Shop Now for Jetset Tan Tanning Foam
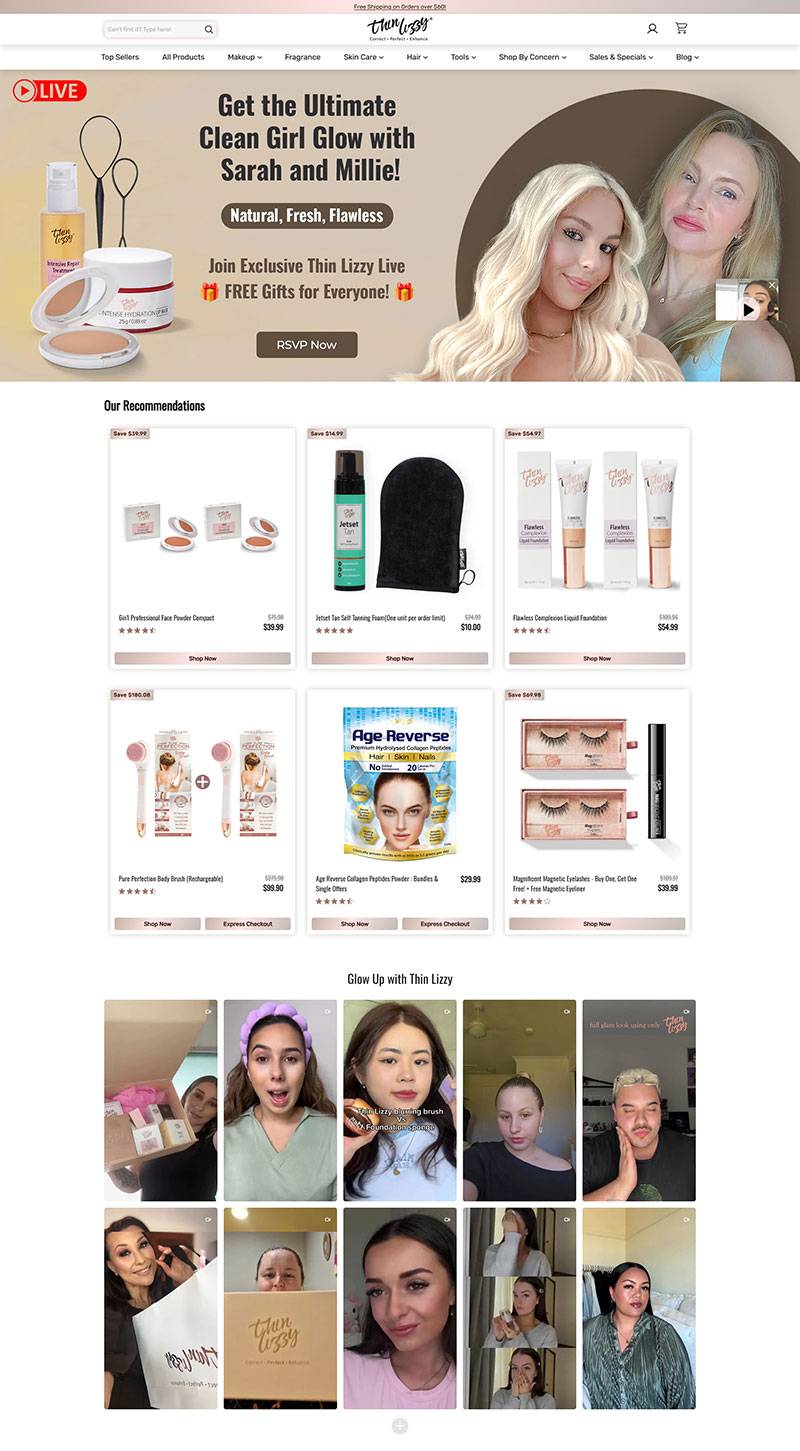This screenshot has height=1451, width=800. tap(400, 659)
